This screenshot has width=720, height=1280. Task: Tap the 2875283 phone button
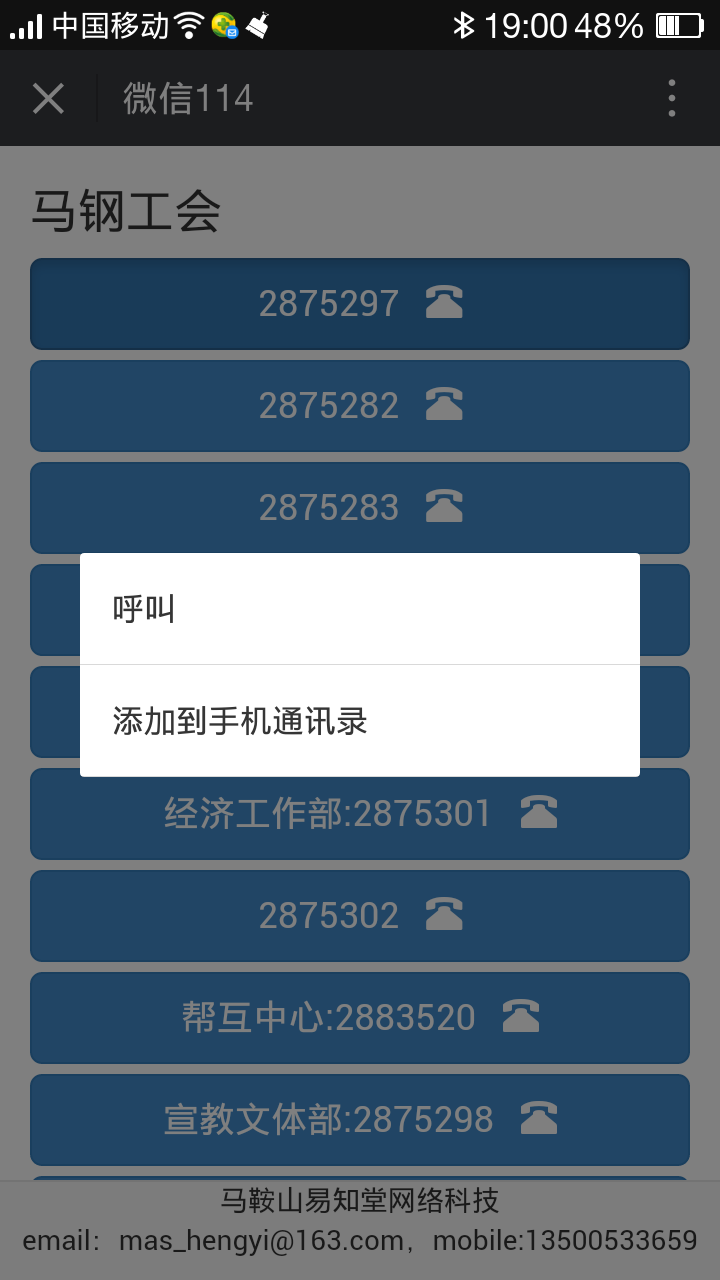(x=360, y=508)
